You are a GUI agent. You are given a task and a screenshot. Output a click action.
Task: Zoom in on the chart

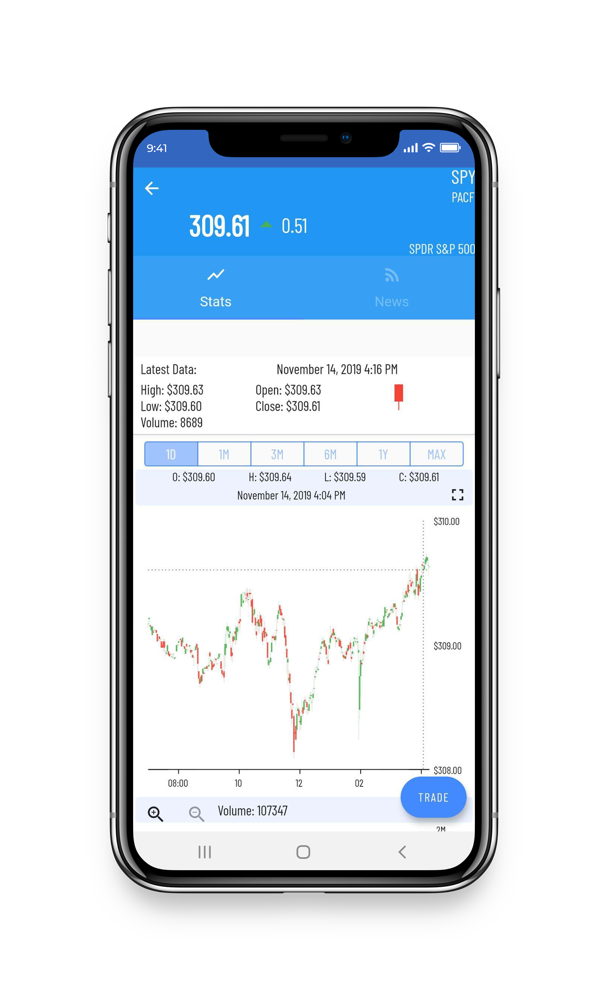tap(156, 814)
